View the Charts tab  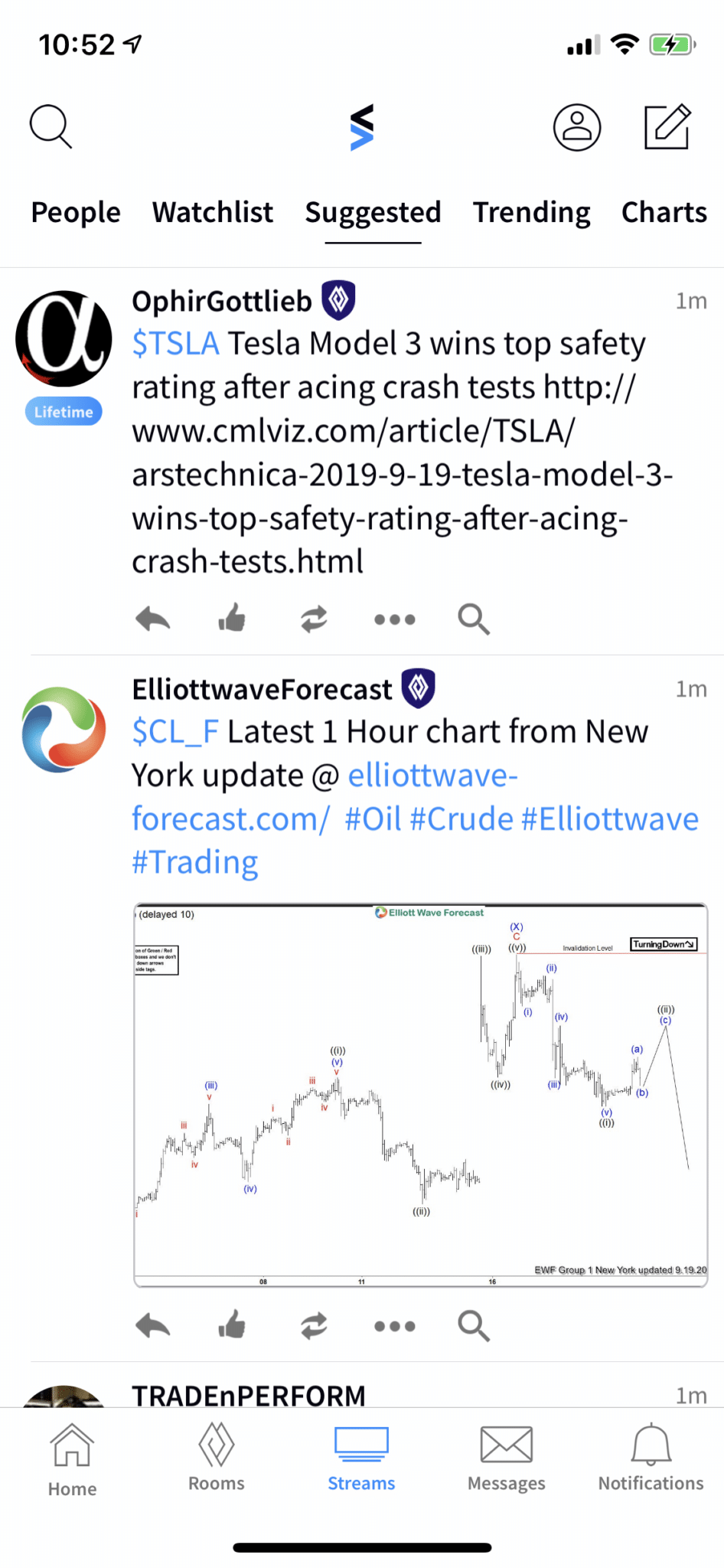664,212
